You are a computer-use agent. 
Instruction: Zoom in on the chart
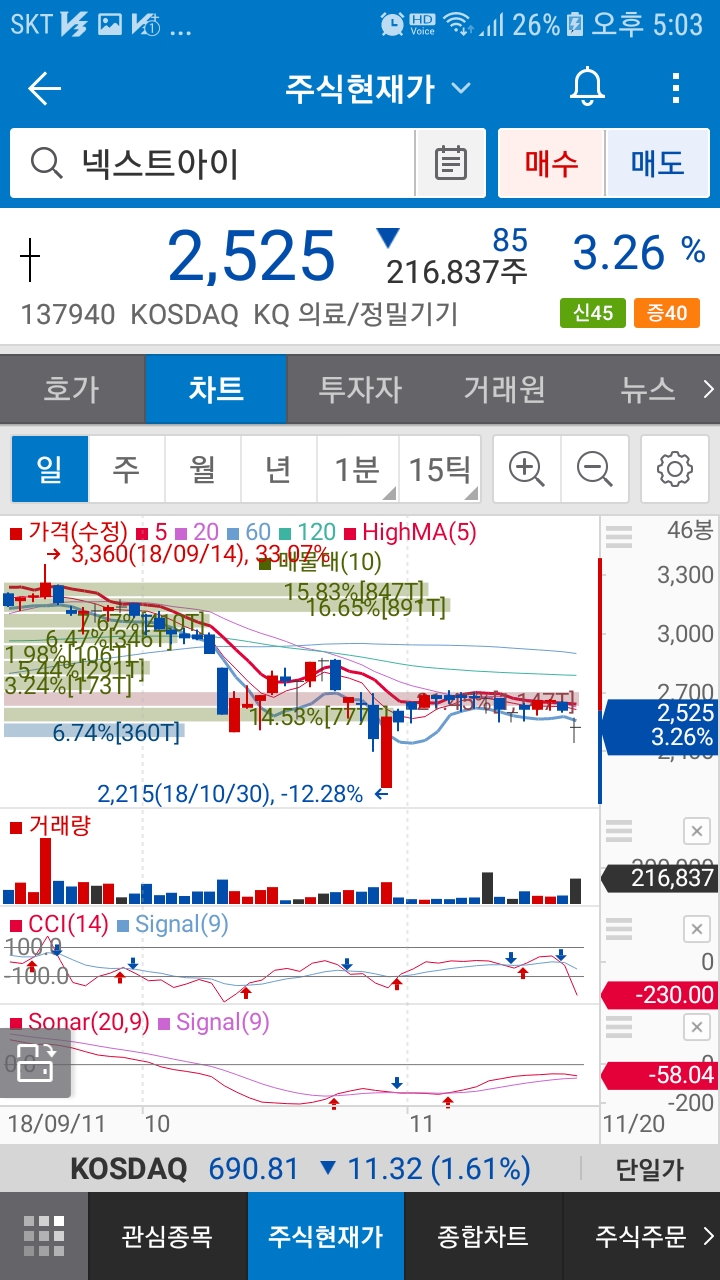[x=527, y=469]
